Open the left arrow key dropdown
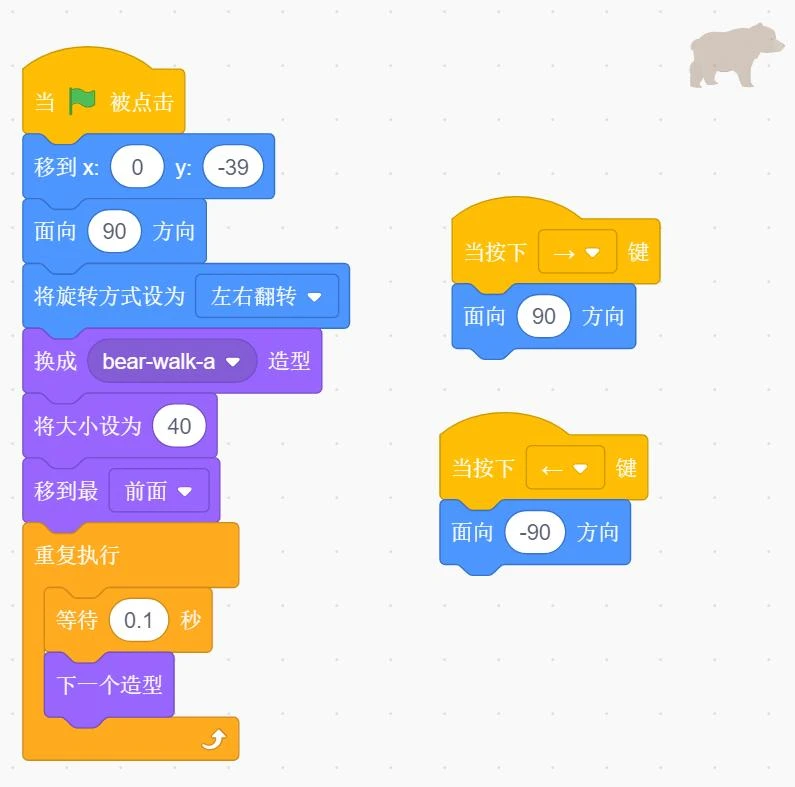The height and width of the screenshot is (787, 795). point(565,468)
